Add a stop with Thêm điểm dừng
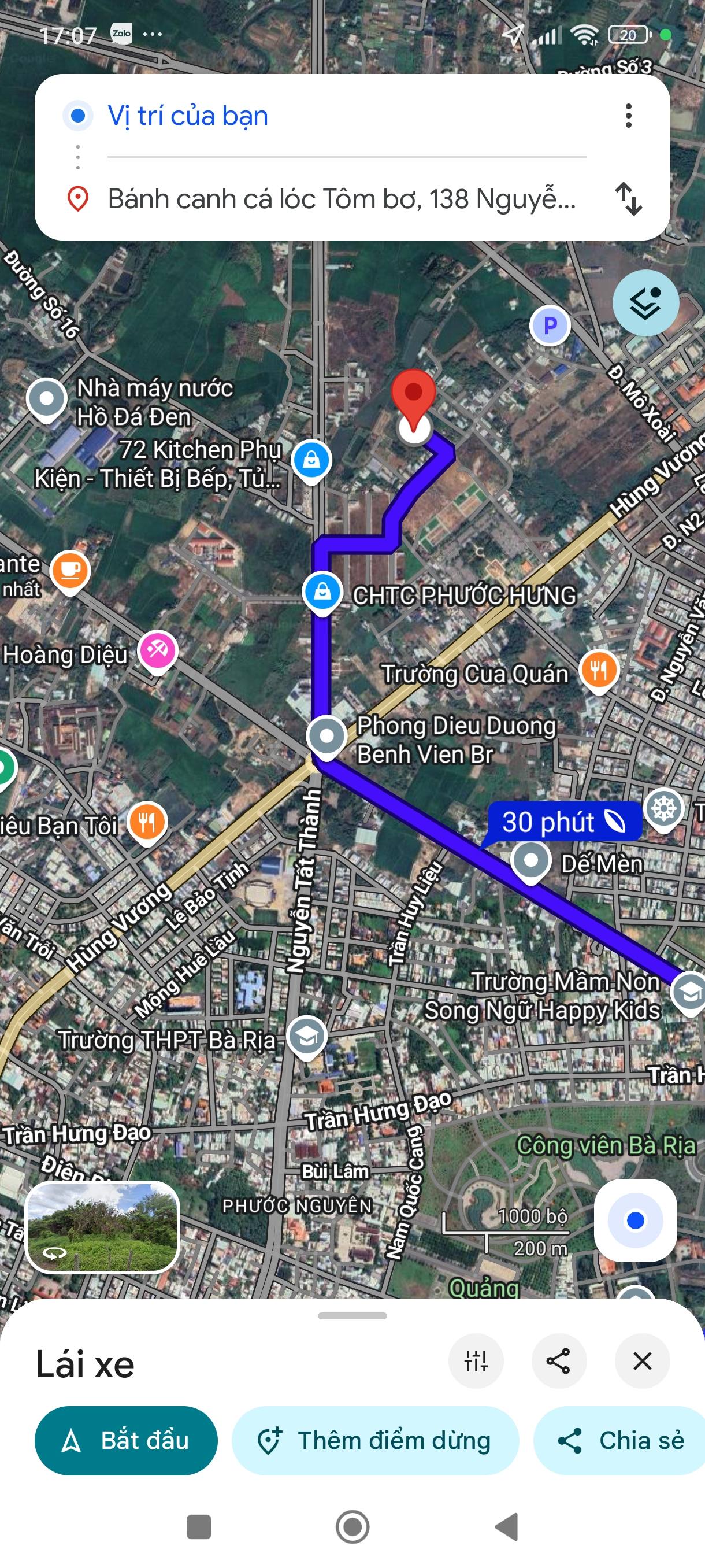The width and height of the screenshot is (705, 1568). pos(375,1441)
